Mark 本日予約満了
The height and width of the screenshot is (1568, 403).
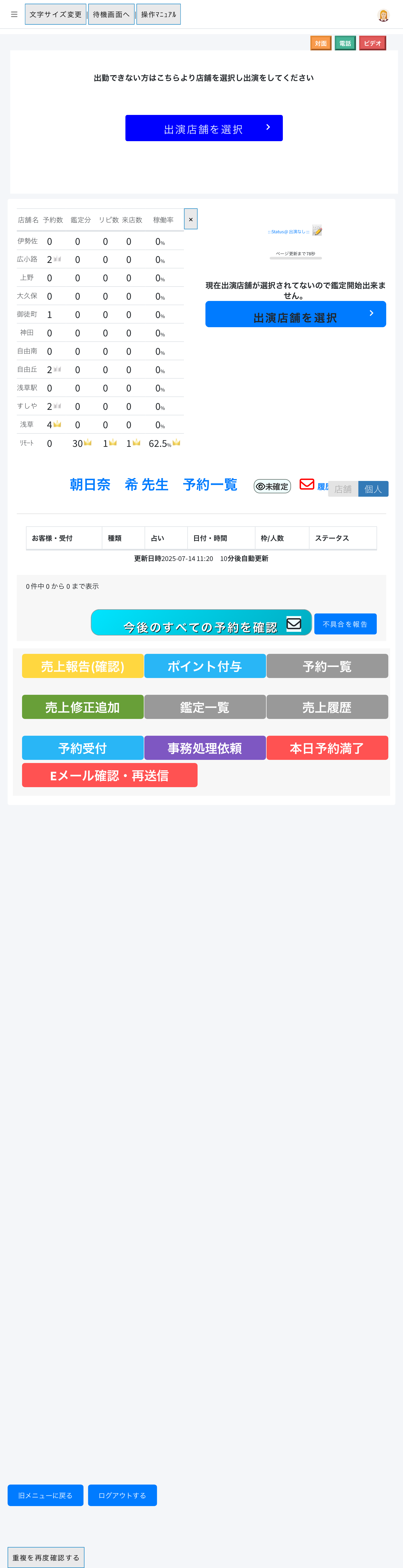pos(327,748)
